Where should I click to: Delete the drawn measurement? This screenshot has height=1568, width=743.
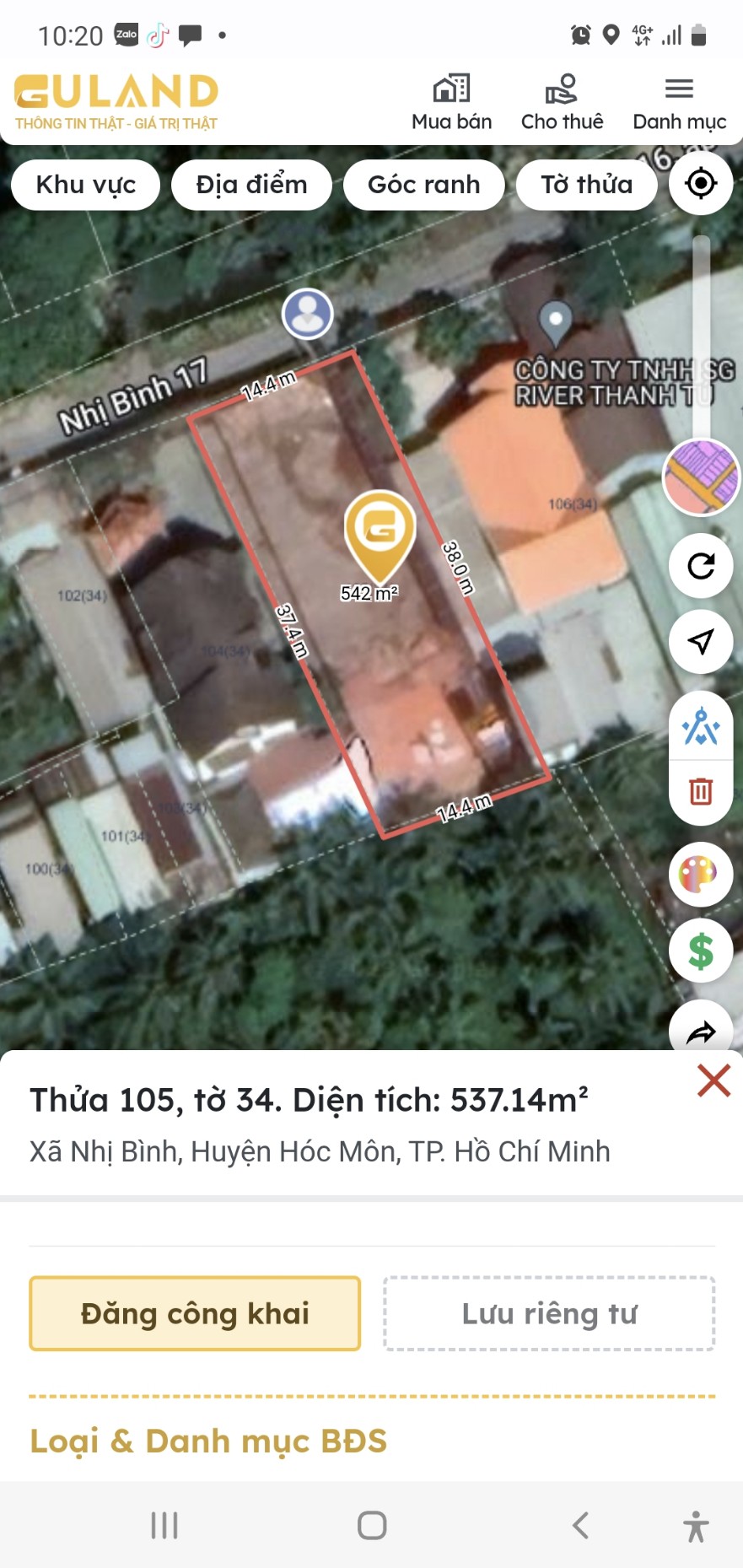point(701,792)
